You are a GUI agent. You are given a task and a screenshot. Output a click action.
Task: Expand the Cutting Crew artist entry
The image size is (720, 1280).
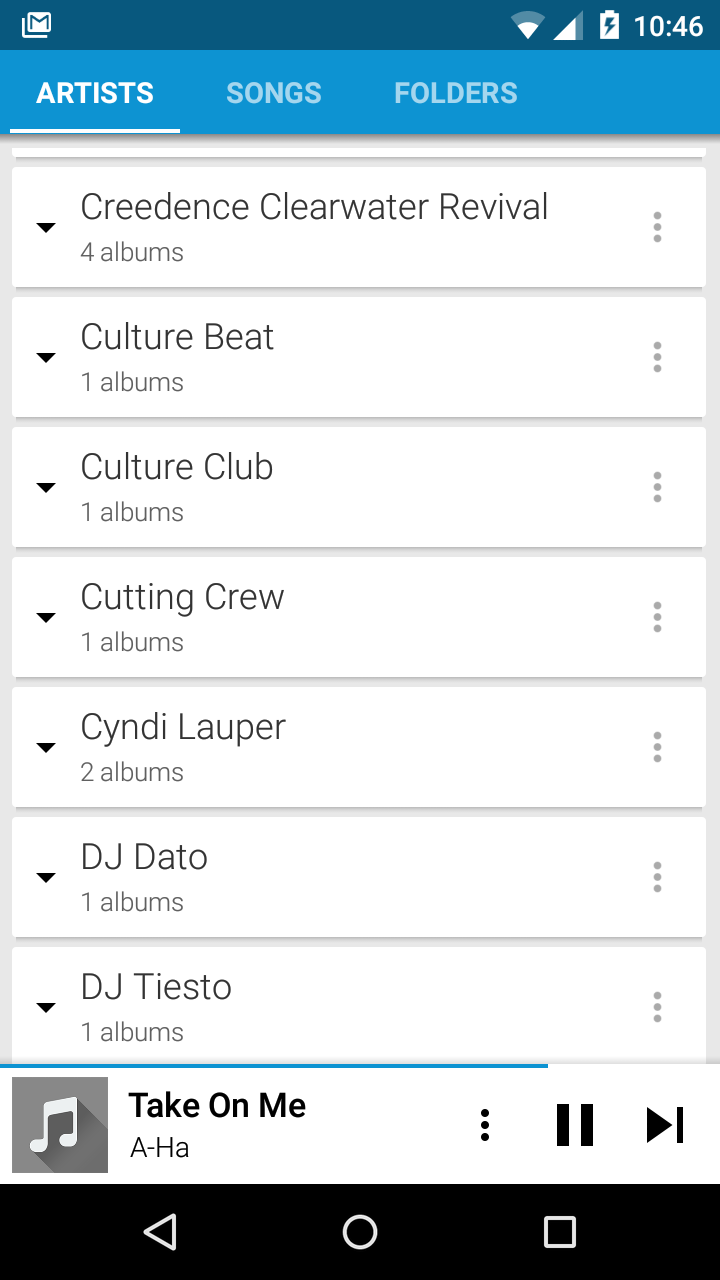click(46, 618)
